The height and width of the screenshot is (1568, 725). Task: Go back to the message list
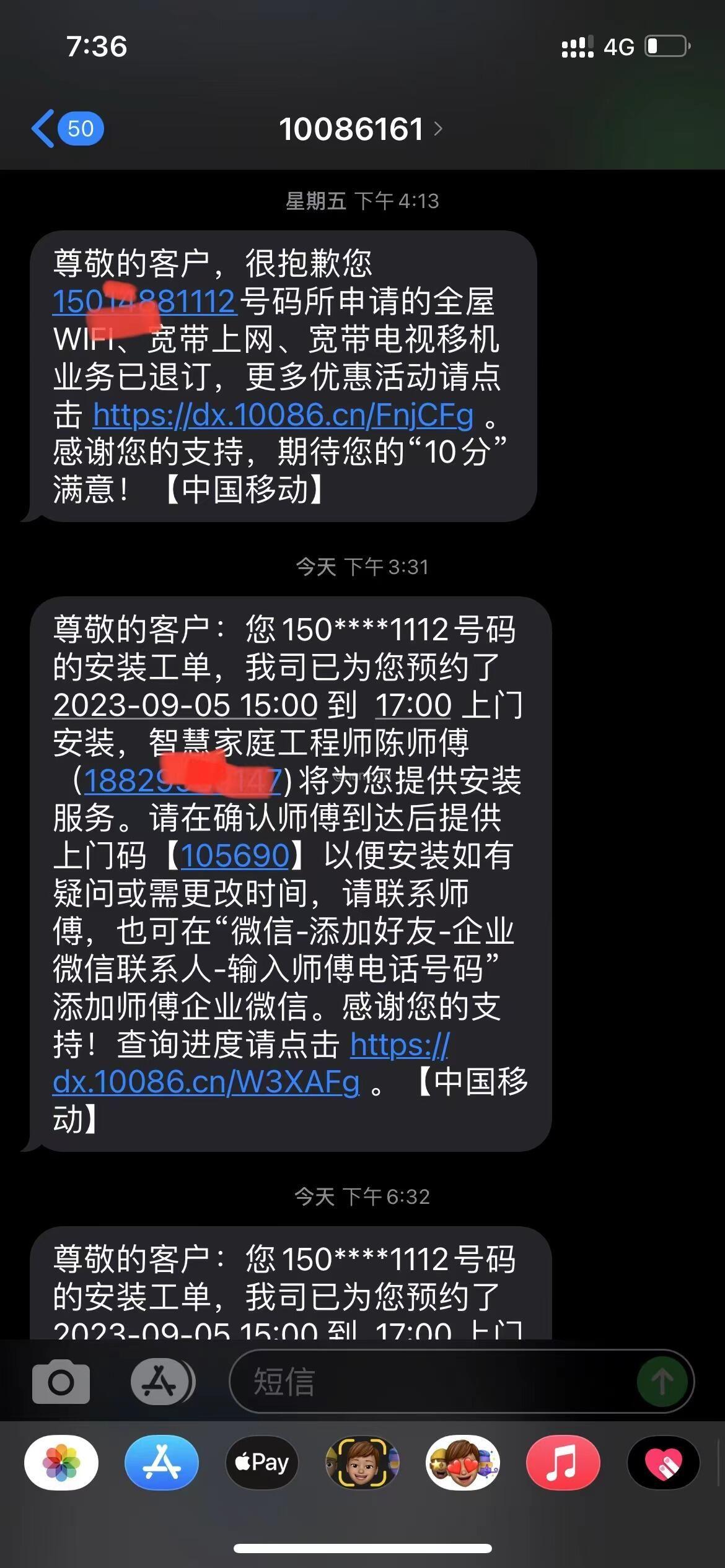coord(65,129)
